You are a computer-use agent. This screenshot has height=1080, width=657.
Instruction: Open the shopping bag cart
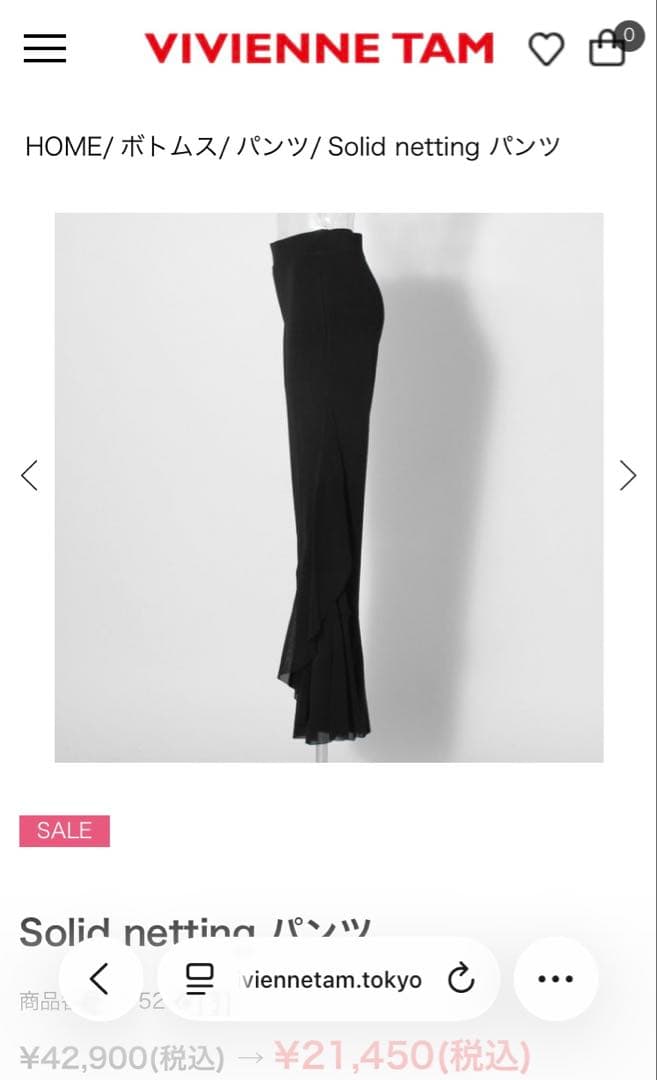(608, 48)
